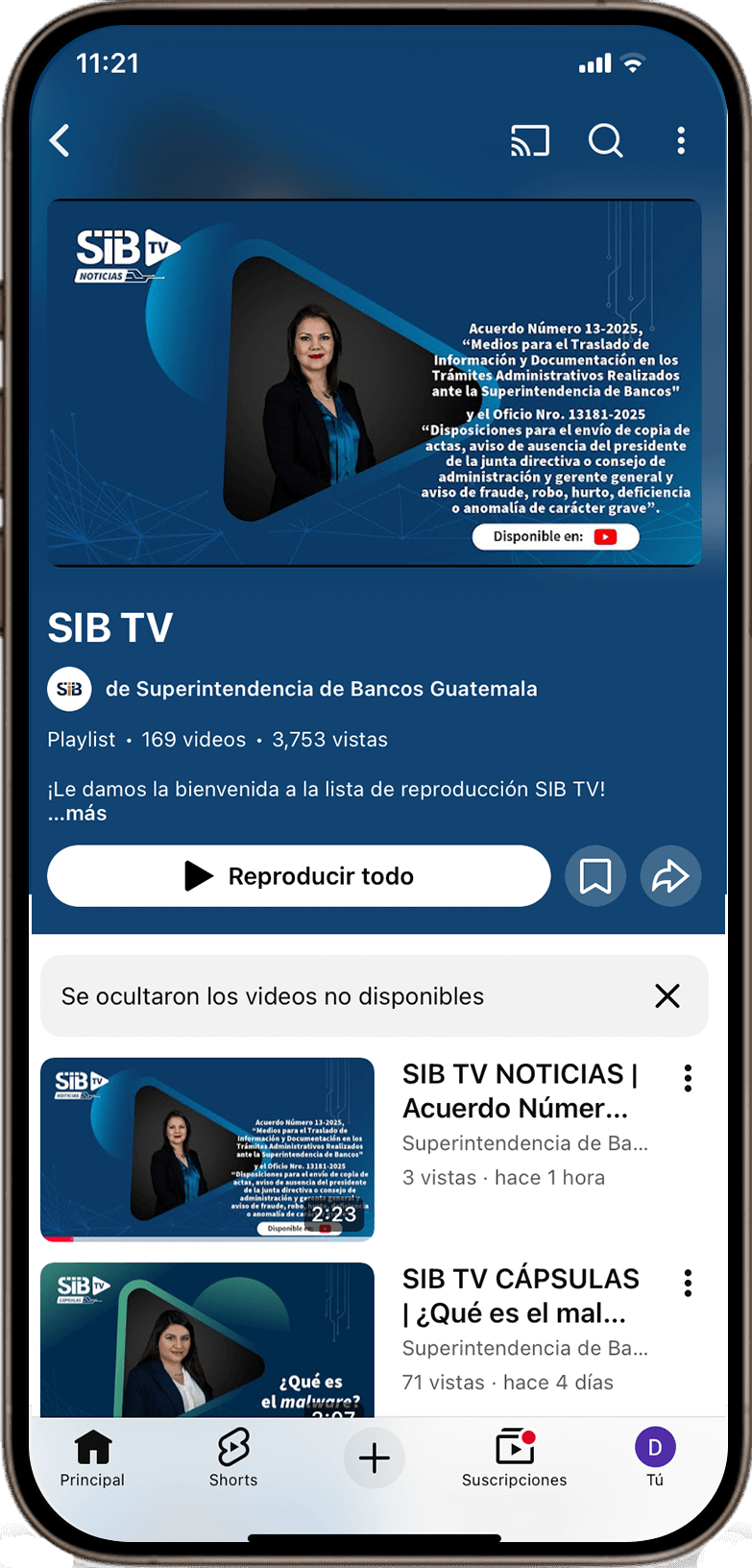The image size is (752, 1568).
Task: Share the SIB TV playlist
Action: click(x=670, y=876)
